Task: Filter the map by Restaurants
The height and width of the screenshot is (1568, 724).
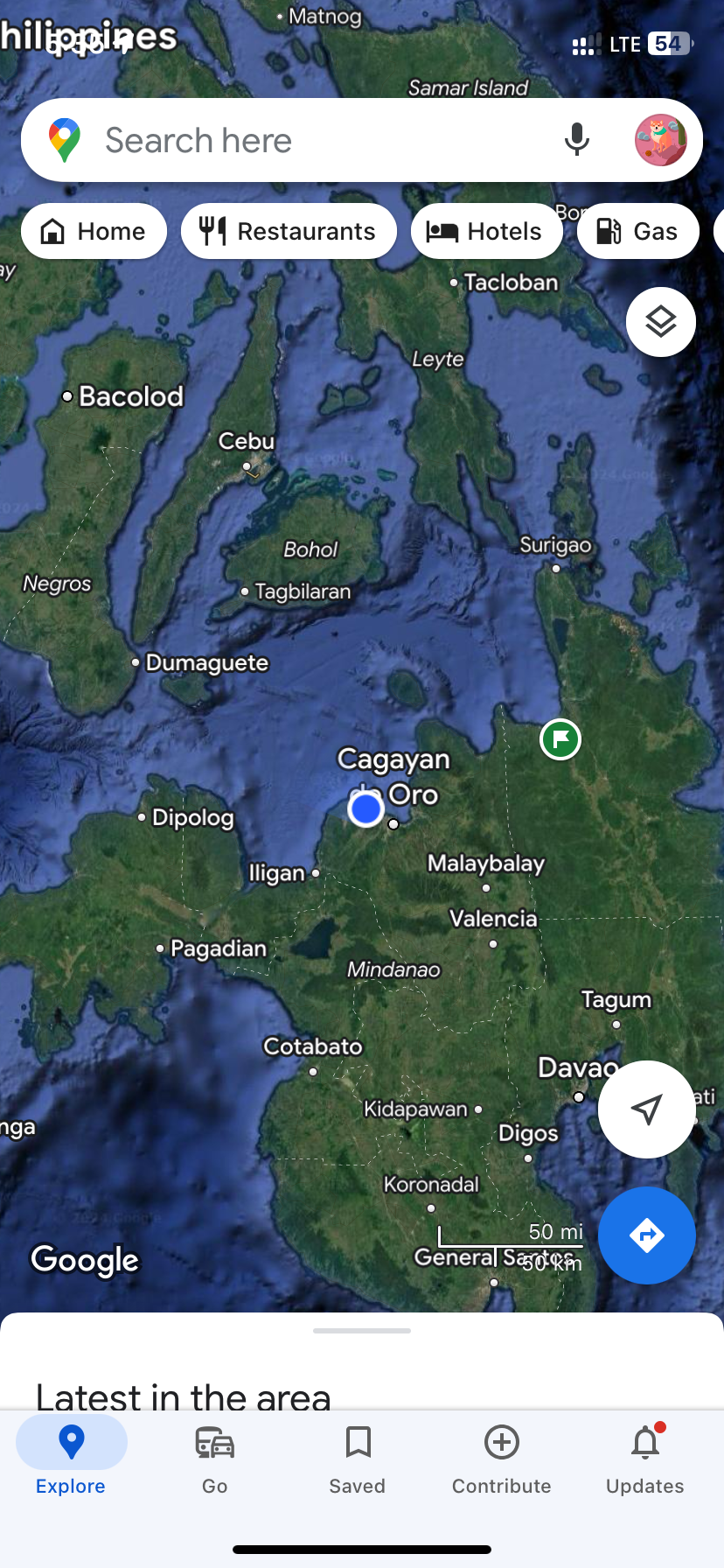Action: (x=289, y=231)
